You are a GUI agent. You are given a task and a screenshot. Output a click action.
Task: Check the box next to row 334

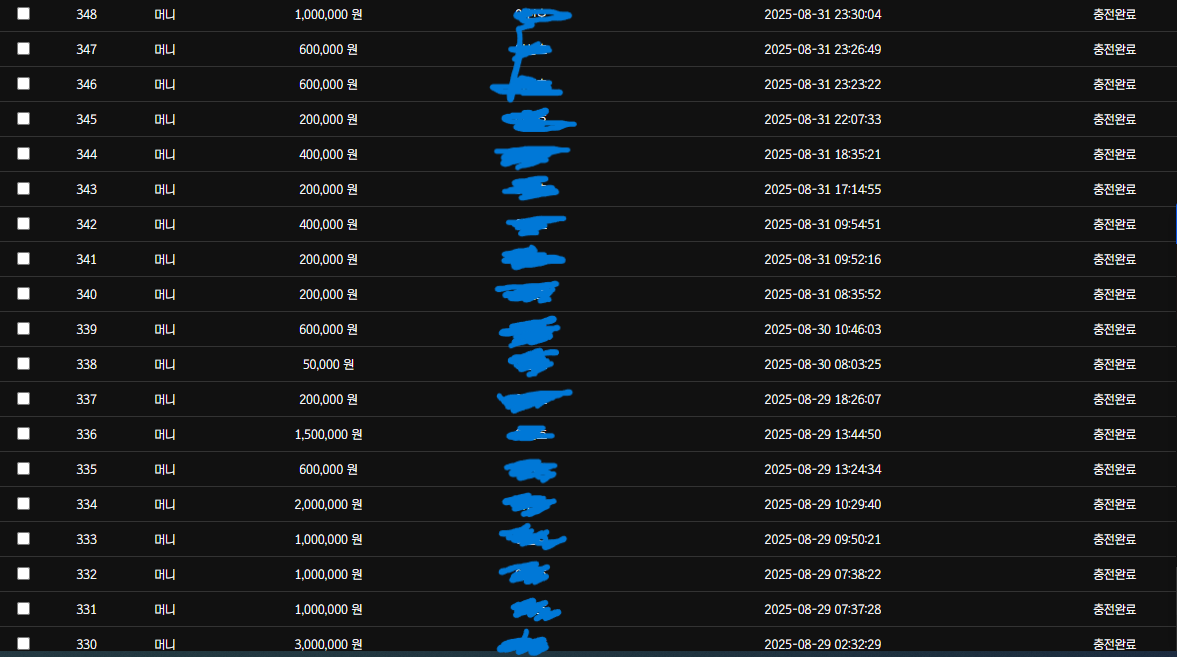point(24,504)
